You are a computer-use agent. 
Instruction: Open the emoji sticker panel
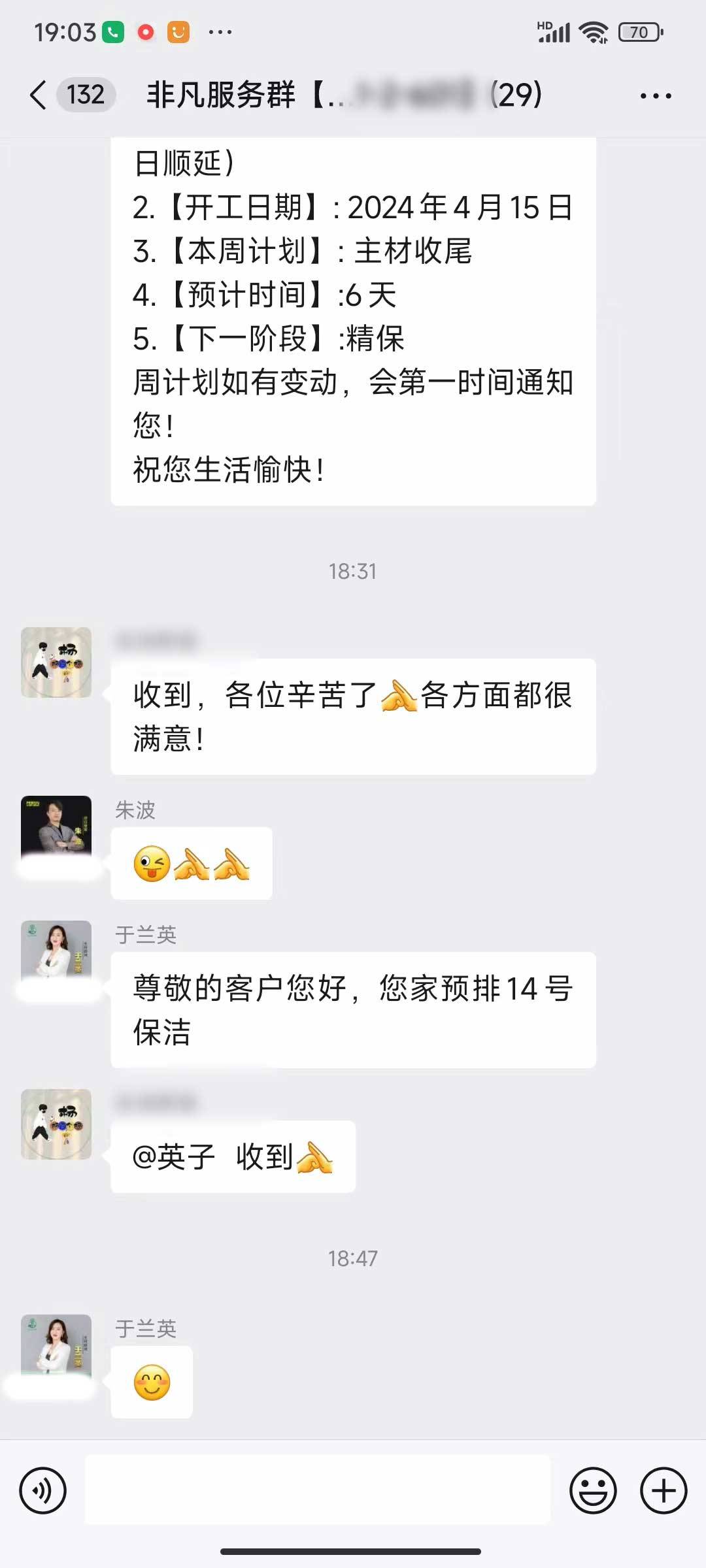click(x=593, y=1490)
